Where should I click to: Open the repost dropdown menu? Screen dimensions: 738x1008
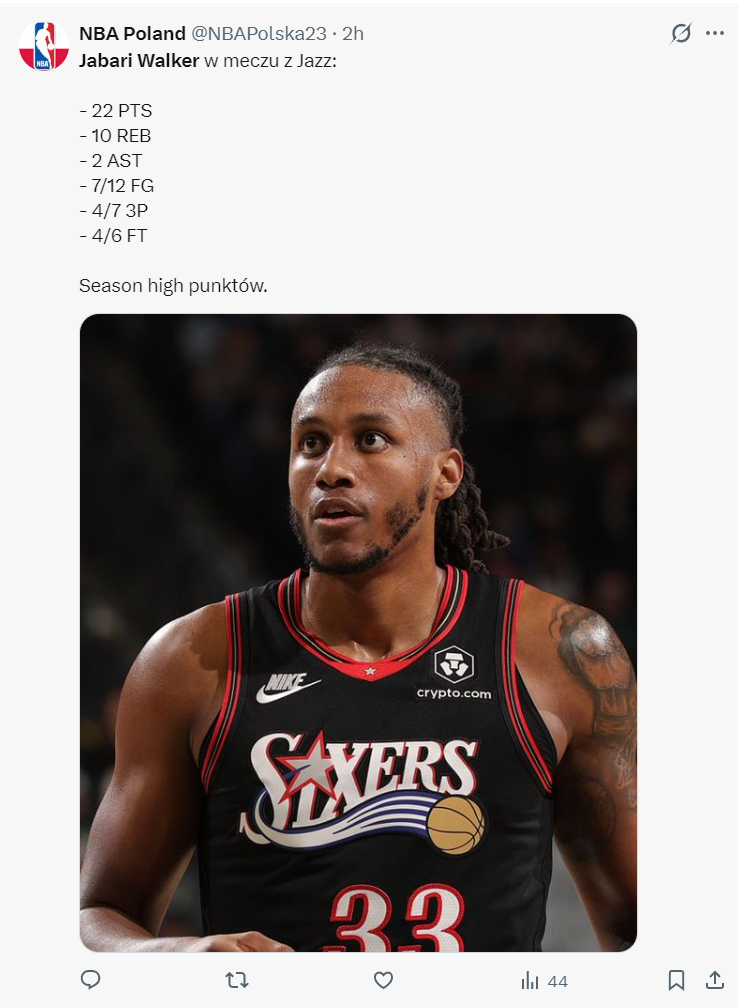coord(237,981)
